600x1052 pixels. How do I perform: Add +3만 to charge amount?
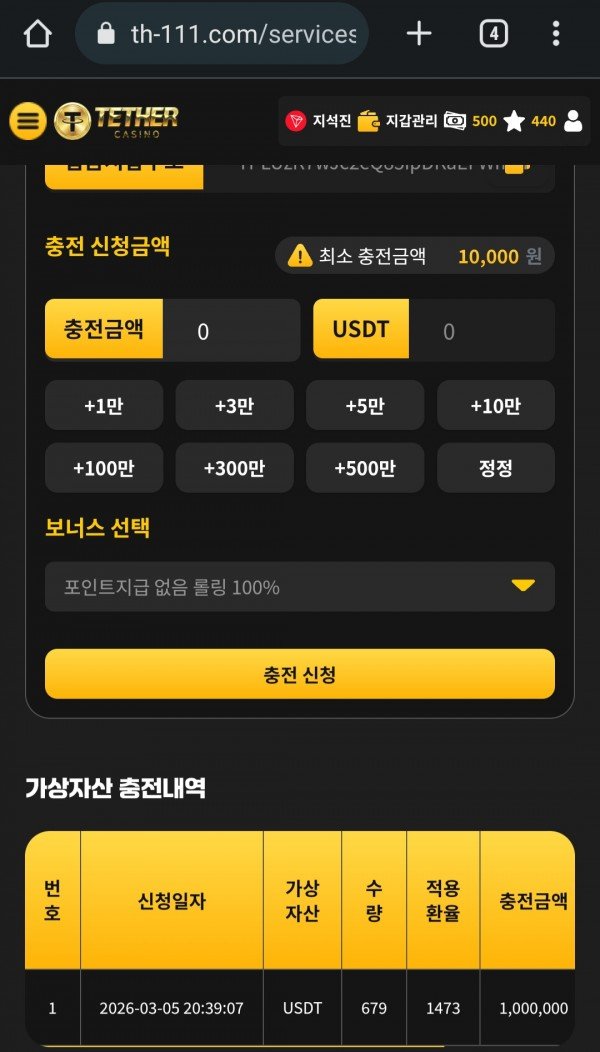[x=234, y=406]
